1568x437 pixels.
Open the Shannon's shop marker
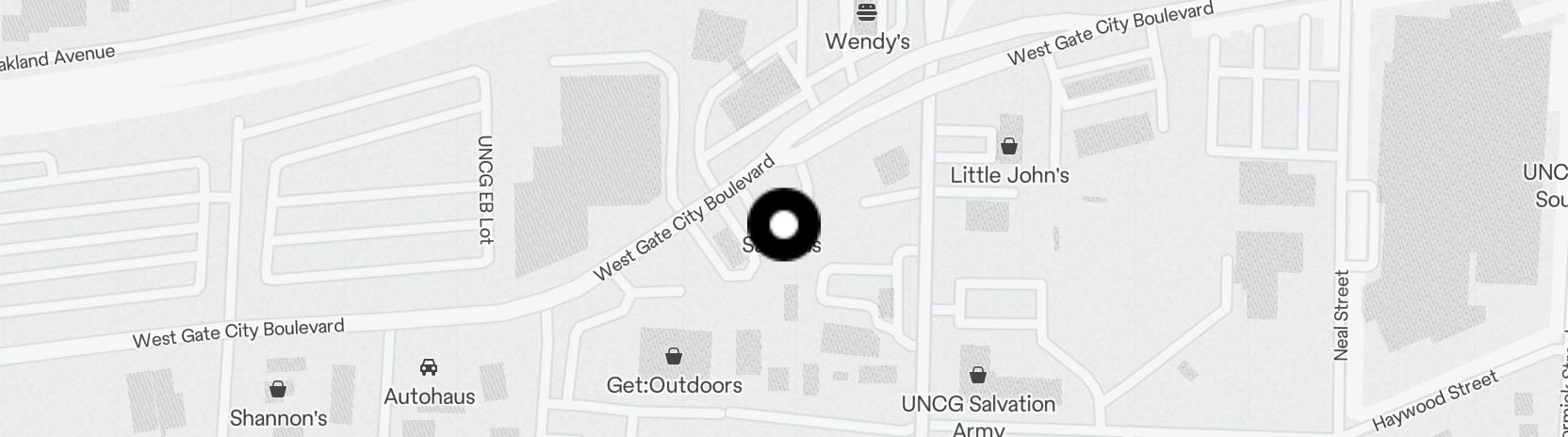pyautogui.click(x=278, y=389)
